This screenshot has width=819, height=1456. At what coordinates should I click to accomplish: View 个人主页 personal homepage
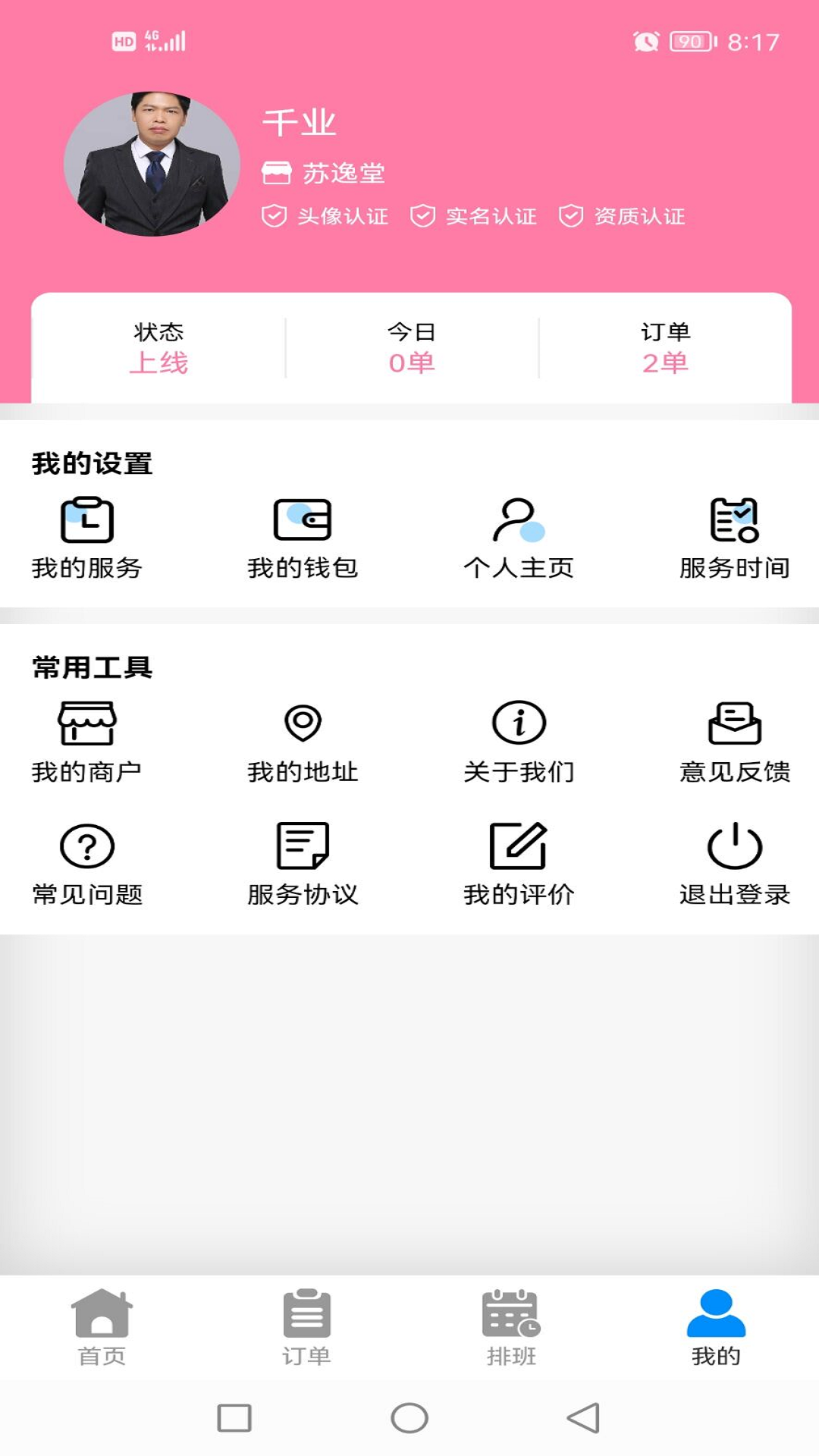(x=519, y=537)
